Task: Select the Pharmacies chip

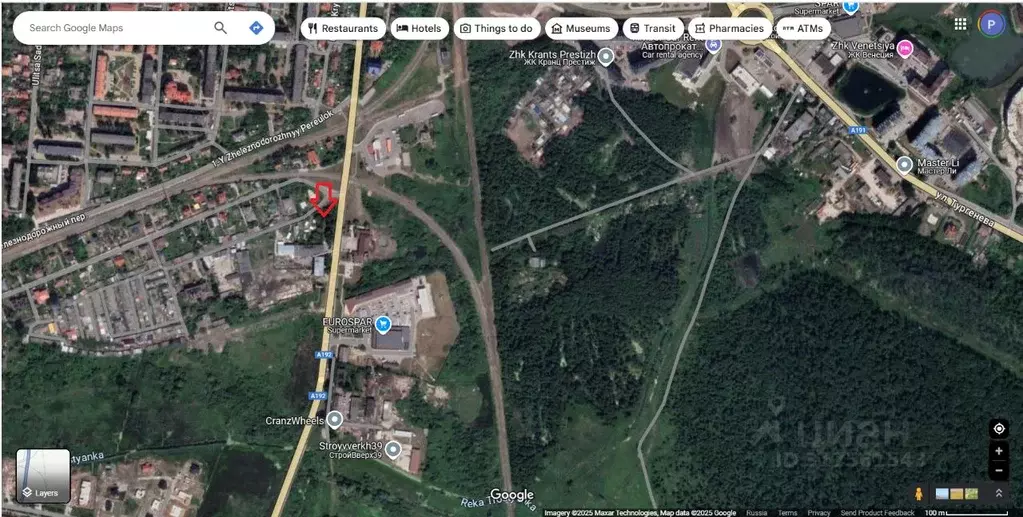Action: click(x=729, y=29)
